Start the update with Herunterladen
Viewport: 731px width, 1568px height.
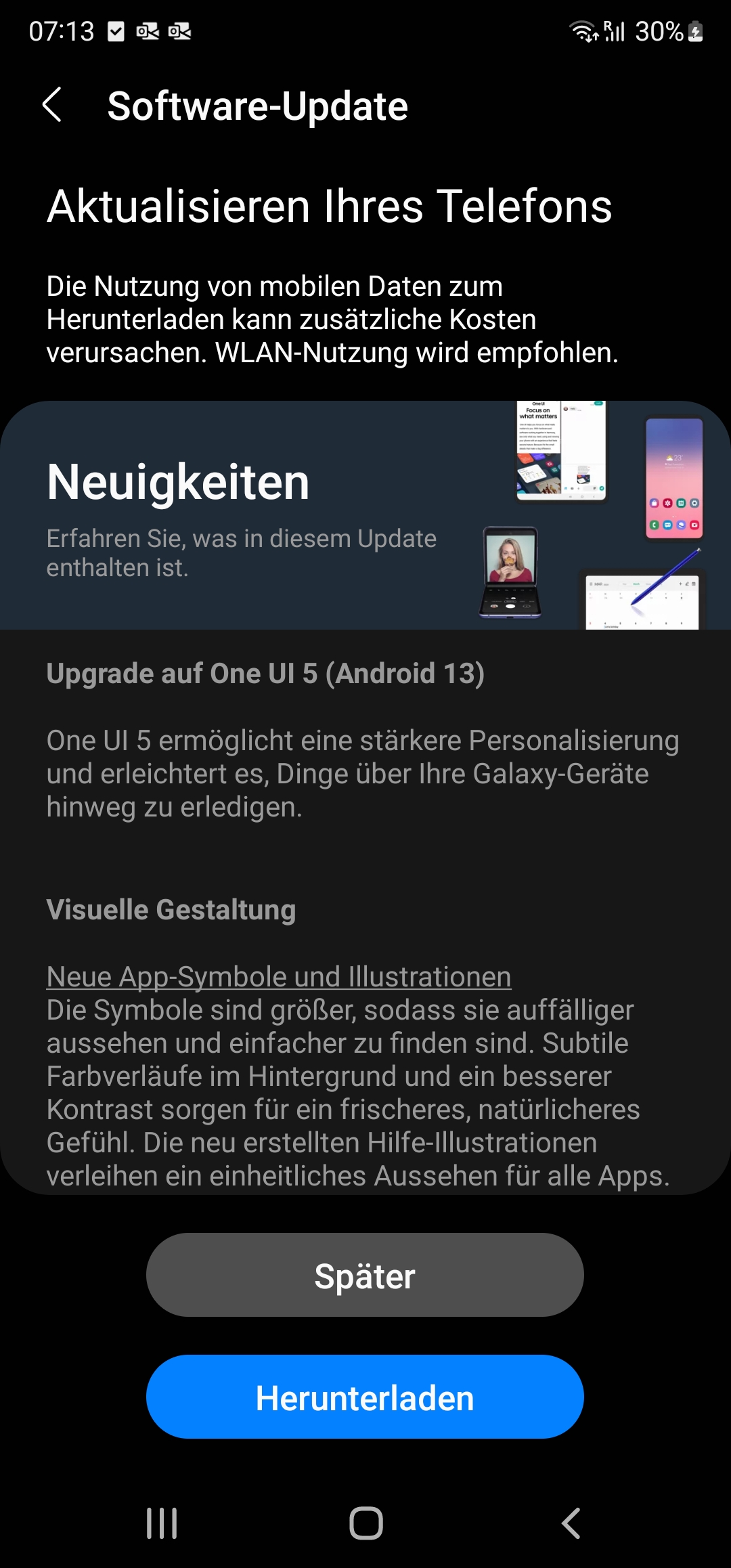[365, 1397]
